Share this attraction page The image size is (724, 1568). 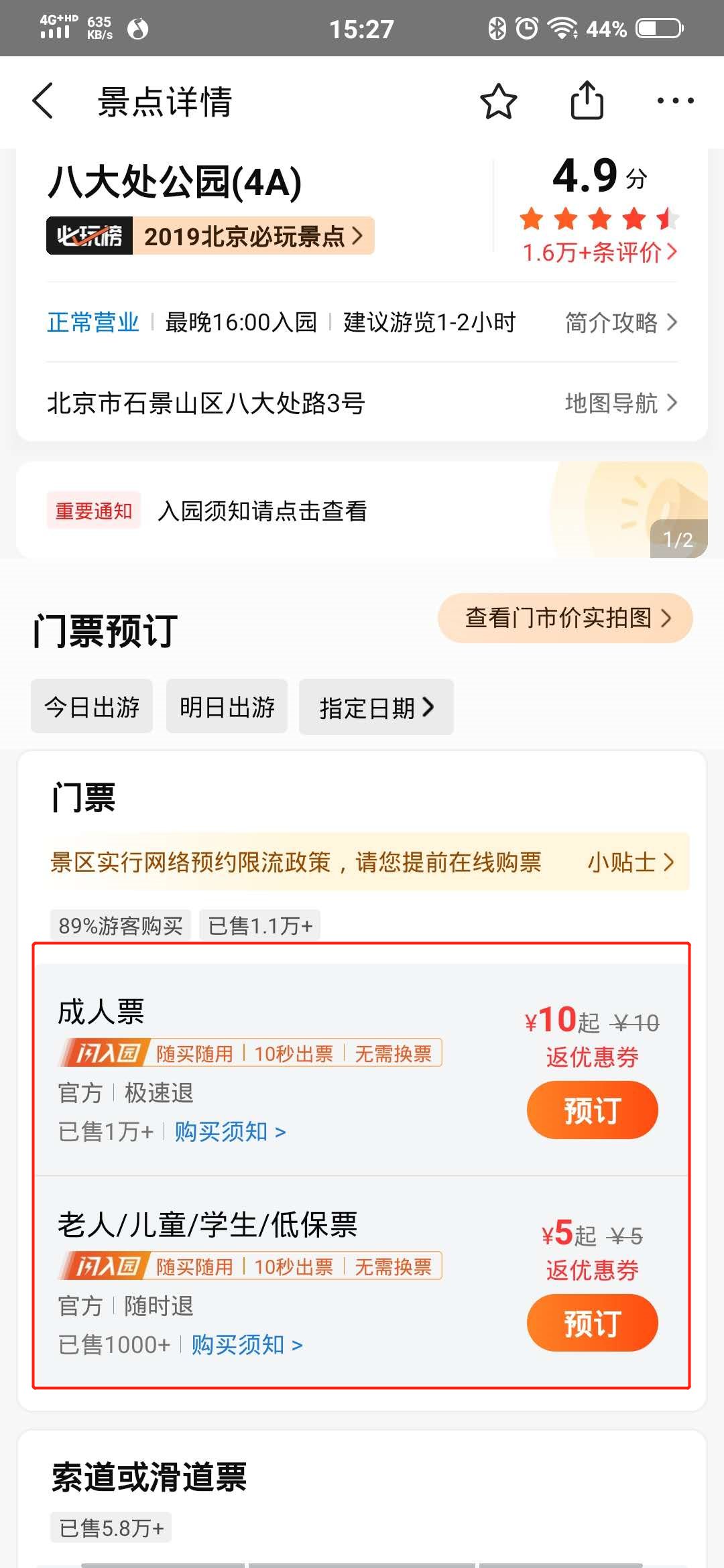(x=587, y=101)
